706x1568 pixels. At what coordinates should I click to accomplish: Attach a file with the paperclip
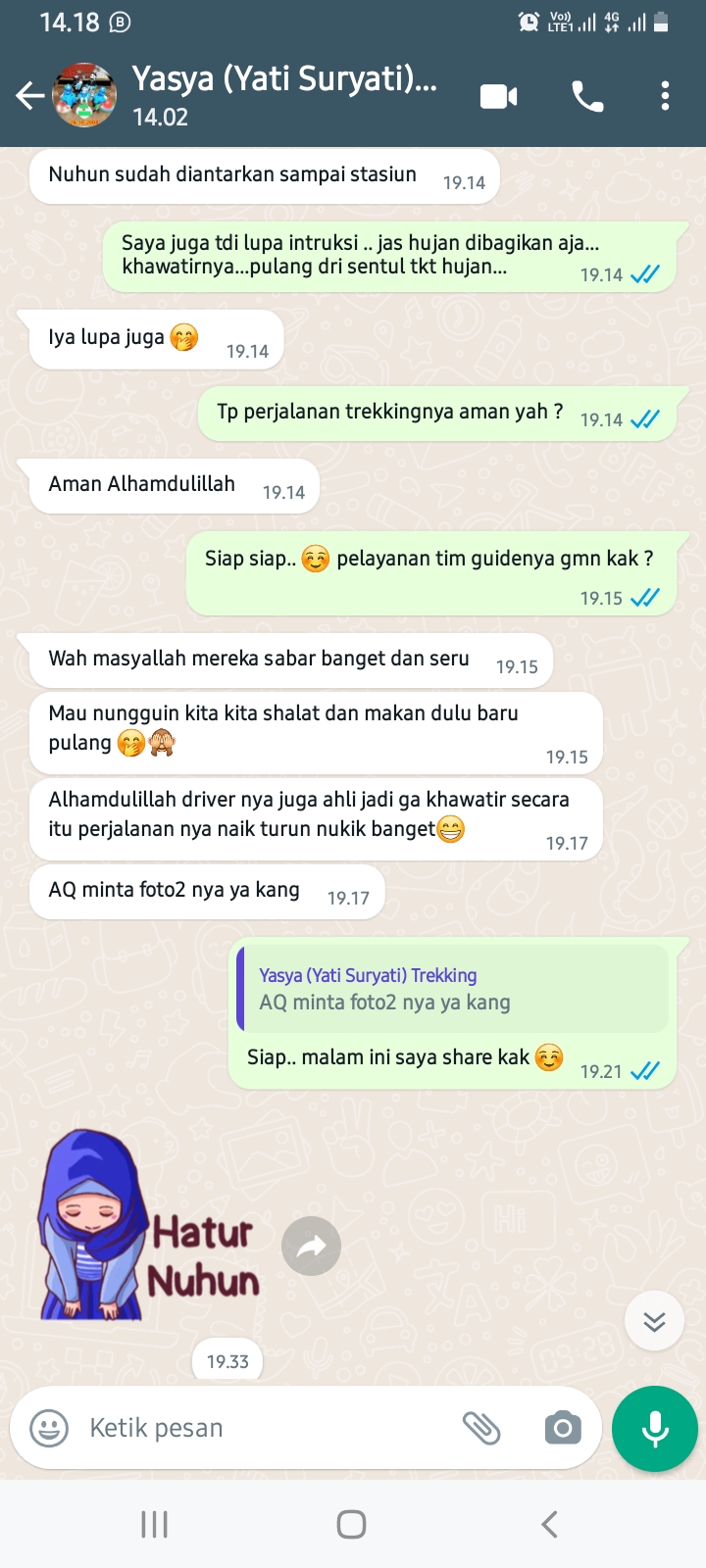[481, 1428]
